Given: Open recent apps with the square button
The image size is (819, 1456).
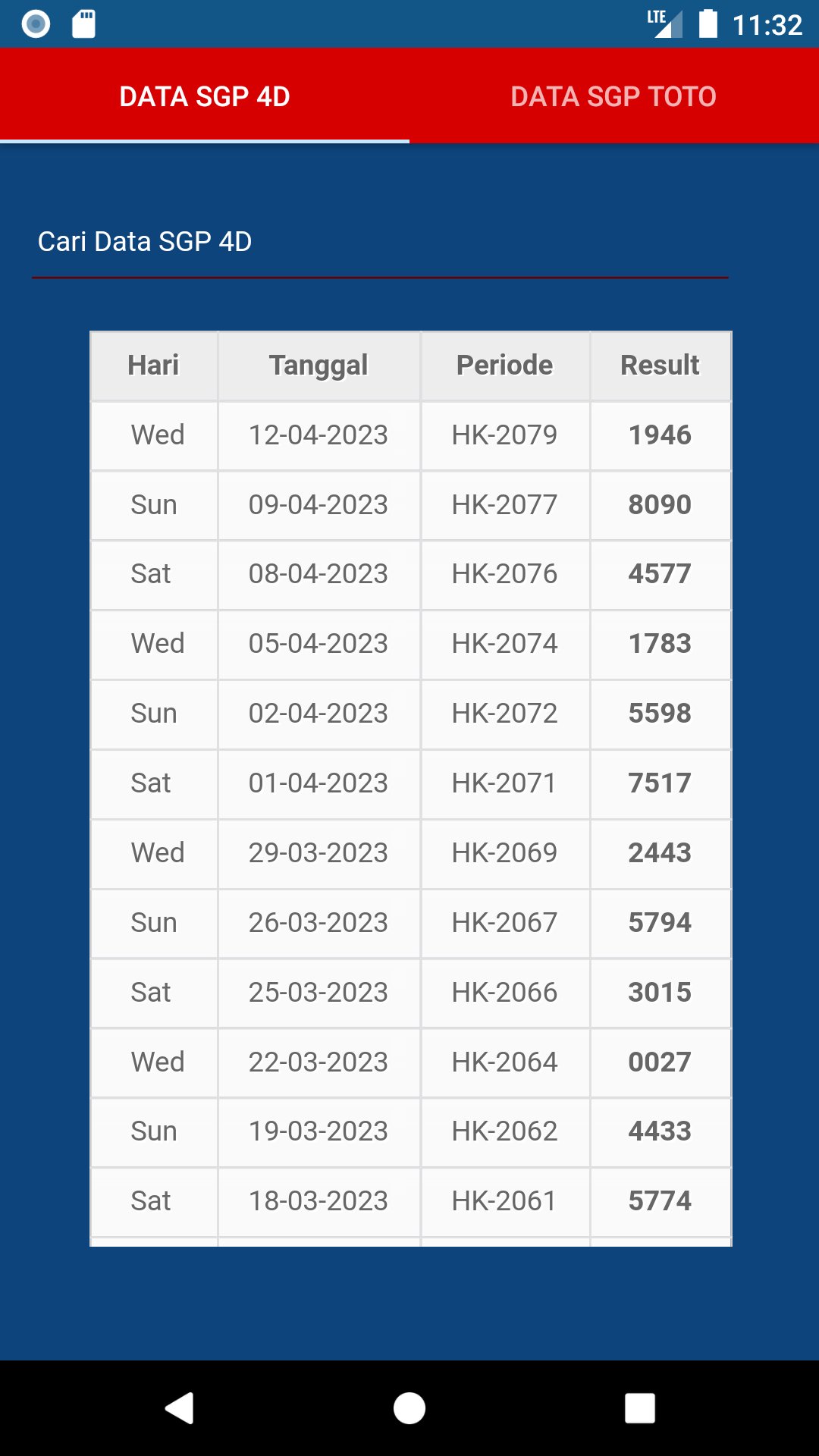Looking at the screenshot, I should [639, 1408].
